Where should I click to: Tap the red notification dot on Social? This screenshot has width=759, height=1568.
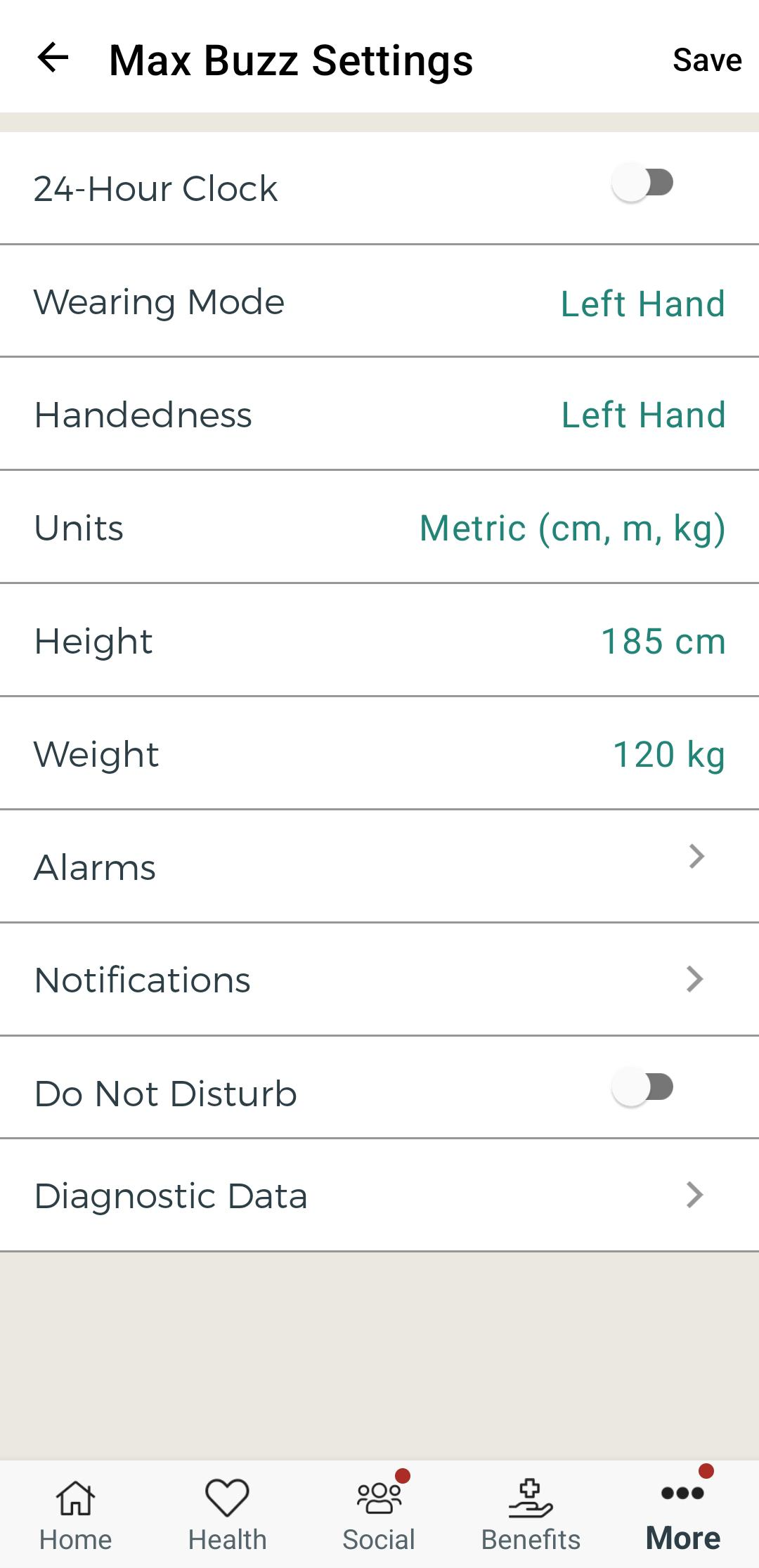pos(403,1475)
